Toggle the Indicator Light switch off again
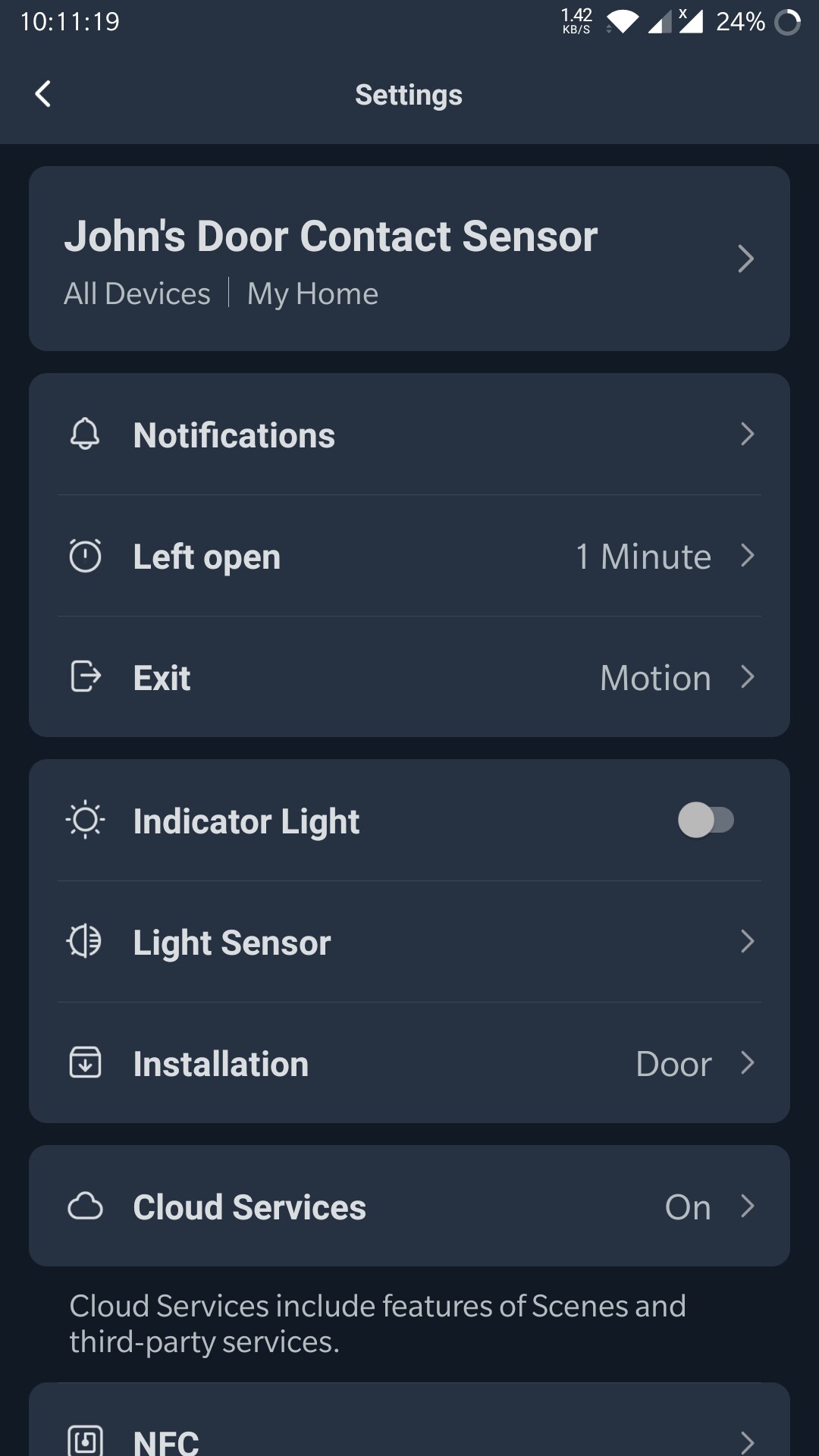 tap(708, 820)
